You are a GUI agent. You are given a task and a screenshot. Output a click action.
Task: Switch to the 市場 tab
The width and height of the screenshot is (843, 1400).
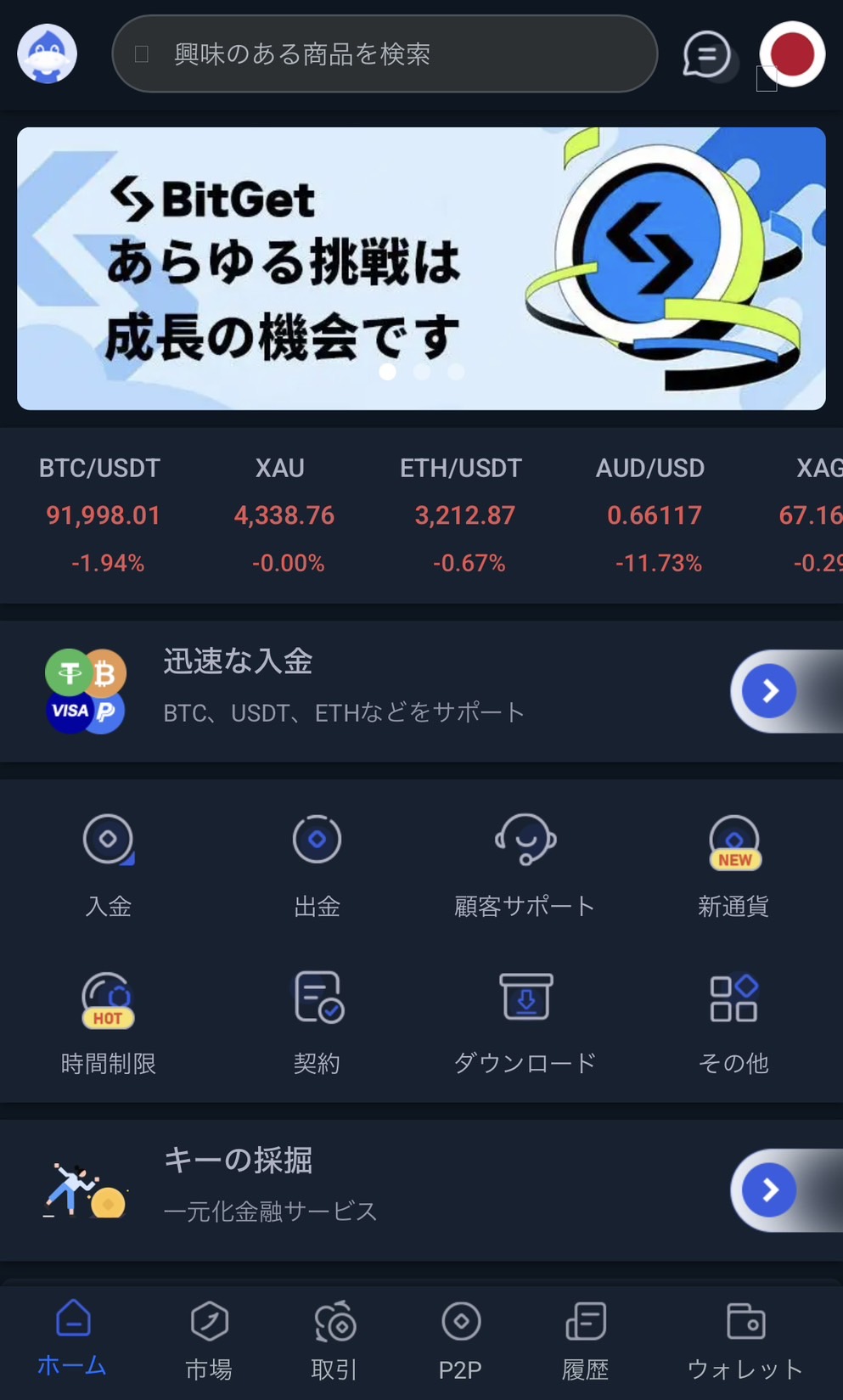[x=209, y=1340]
